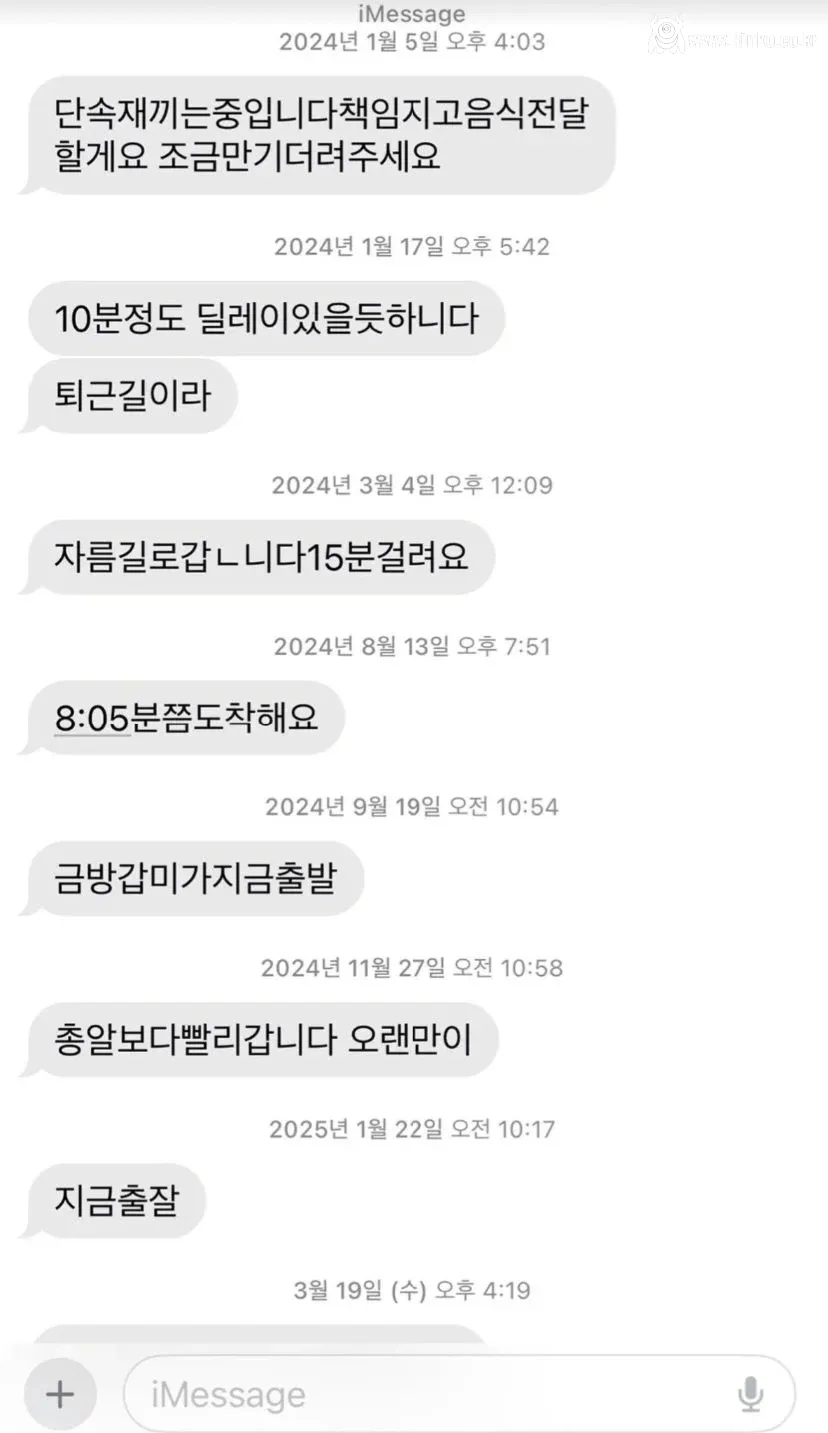The height and width of the screenshot is (1433, 828).
Task: Tap the 2024년 1월 5일 date header
Action: coord(413,42)
